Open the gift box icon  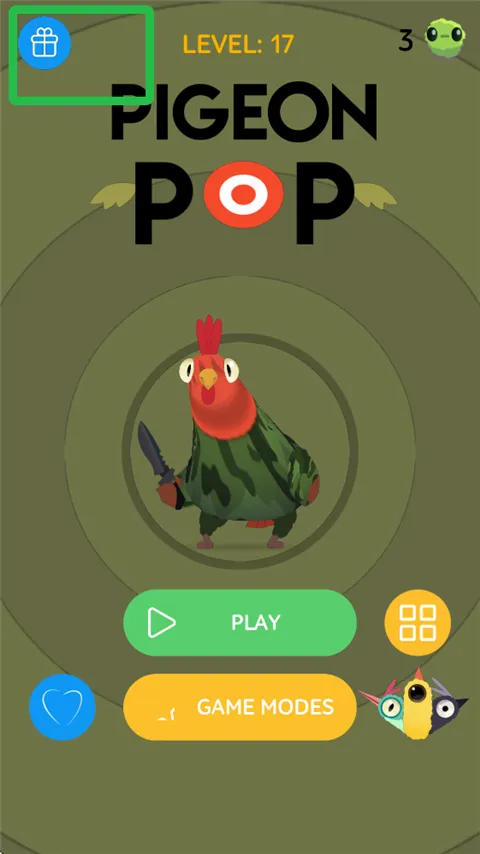pos(45,43)
